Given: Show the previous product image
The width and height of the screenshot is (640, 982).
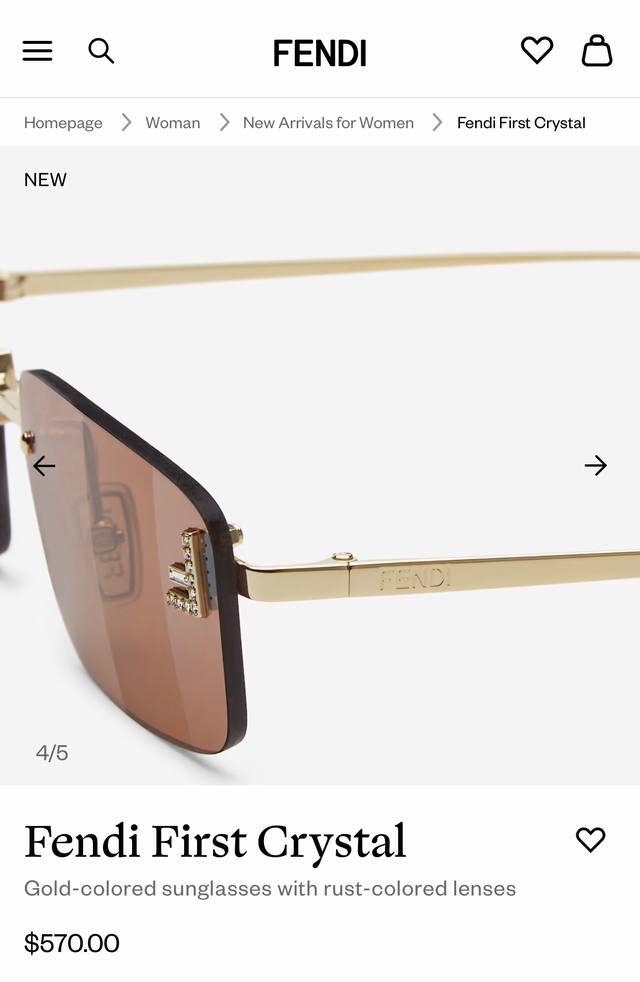Looking at the screenshot, I should coord(44,466).
